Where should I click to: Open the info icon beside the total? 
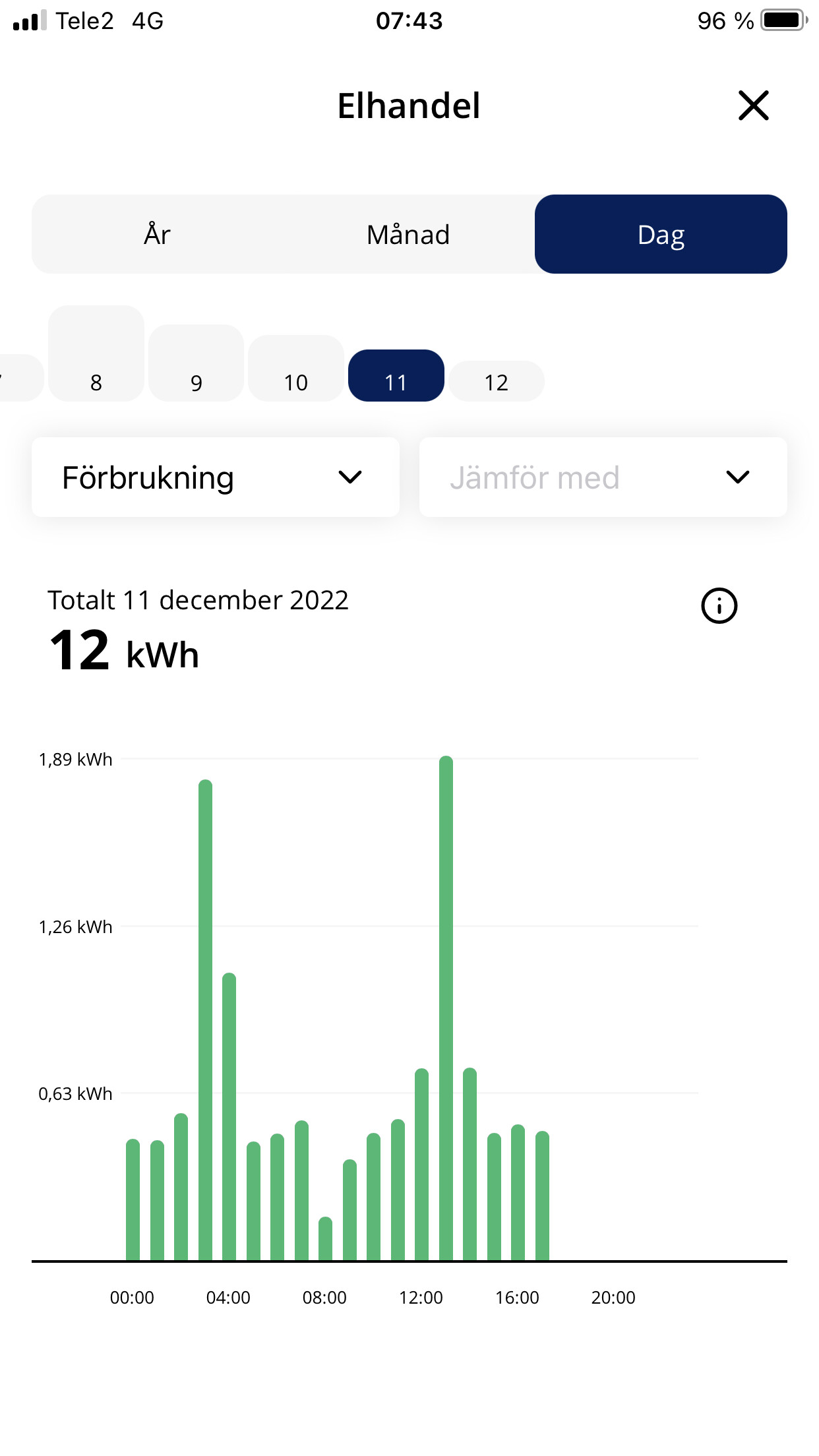(719, 605)
